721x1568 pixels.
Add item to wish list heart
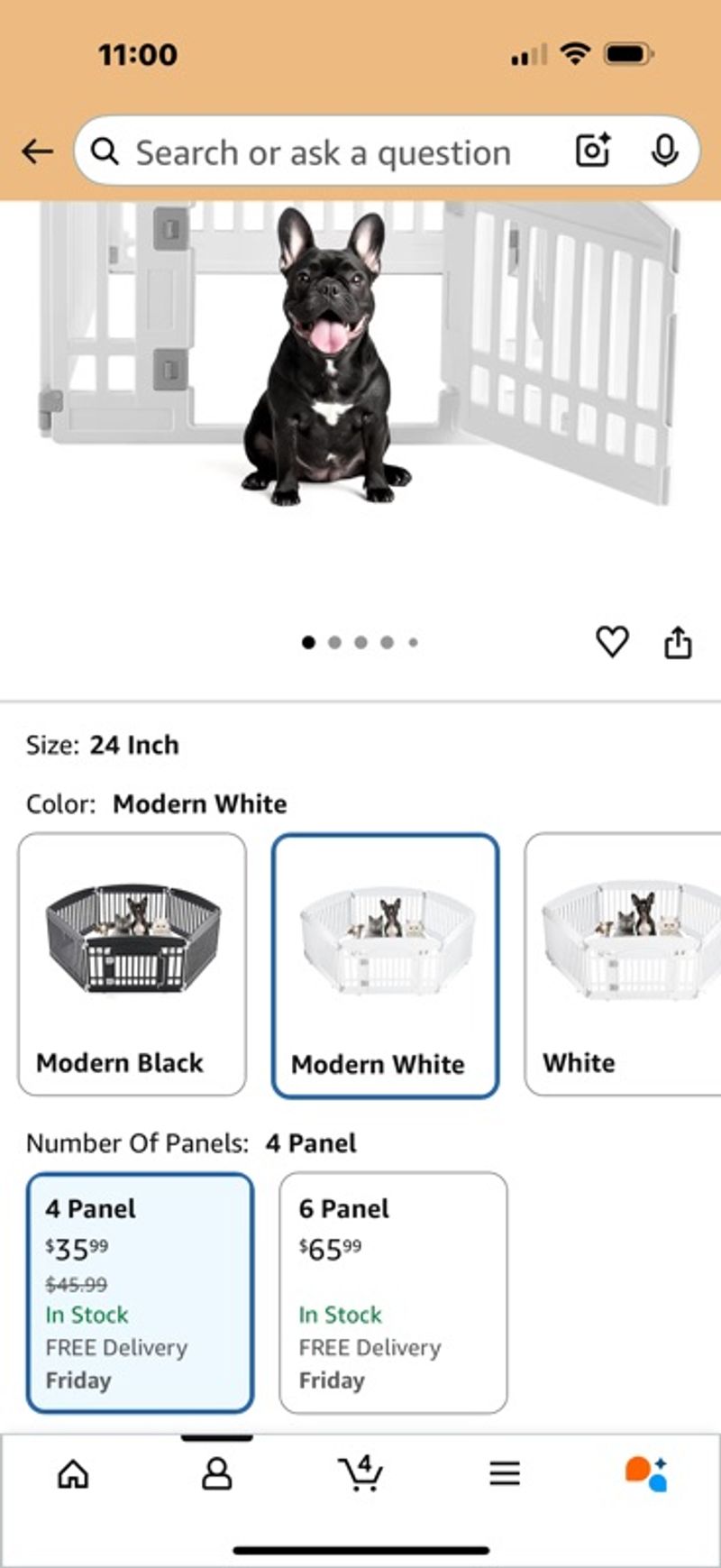tap(612, 642)
